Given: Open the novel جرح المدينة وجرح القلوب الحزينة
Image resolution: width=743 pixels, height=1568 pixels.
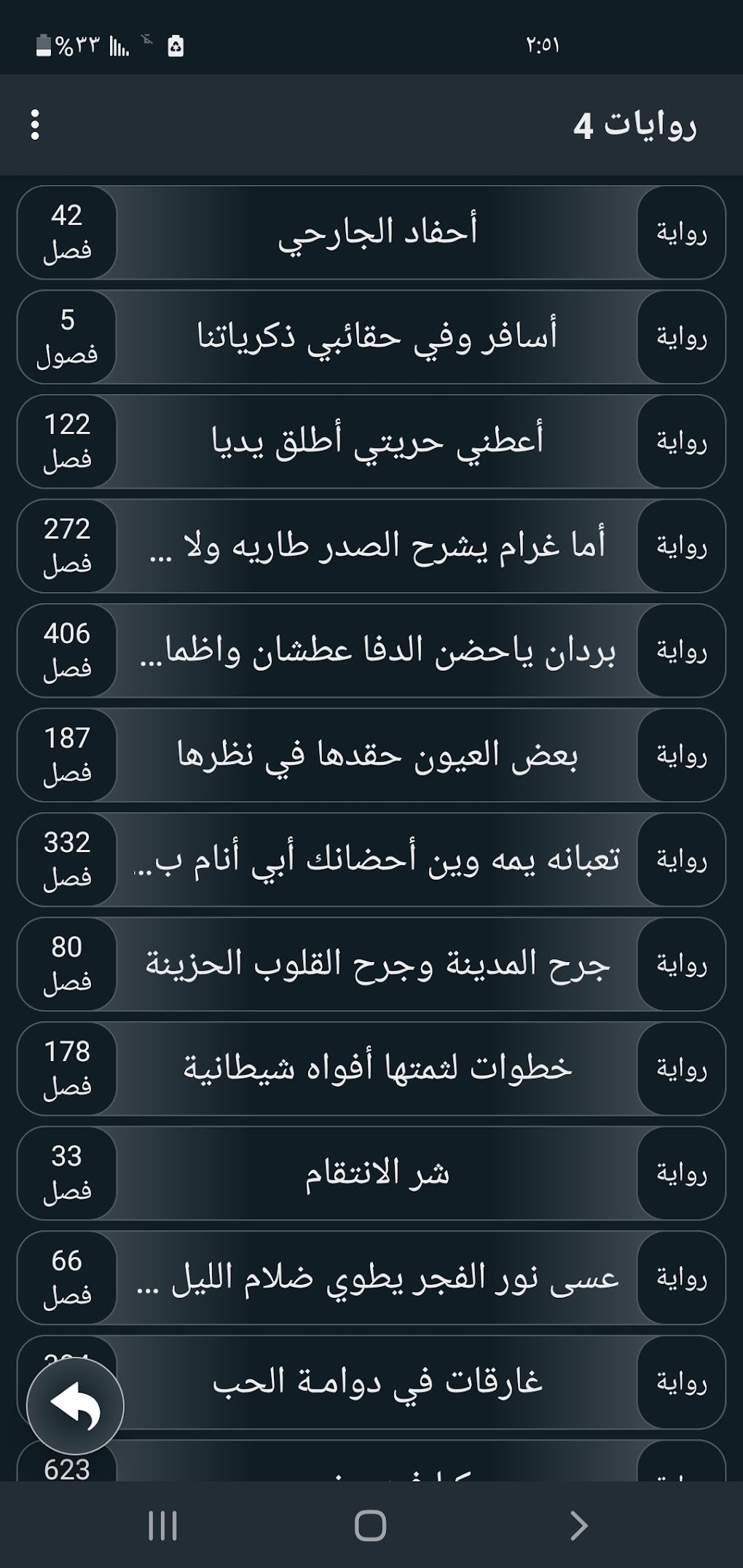Looking at the screenshot, I should pos(377,964).
